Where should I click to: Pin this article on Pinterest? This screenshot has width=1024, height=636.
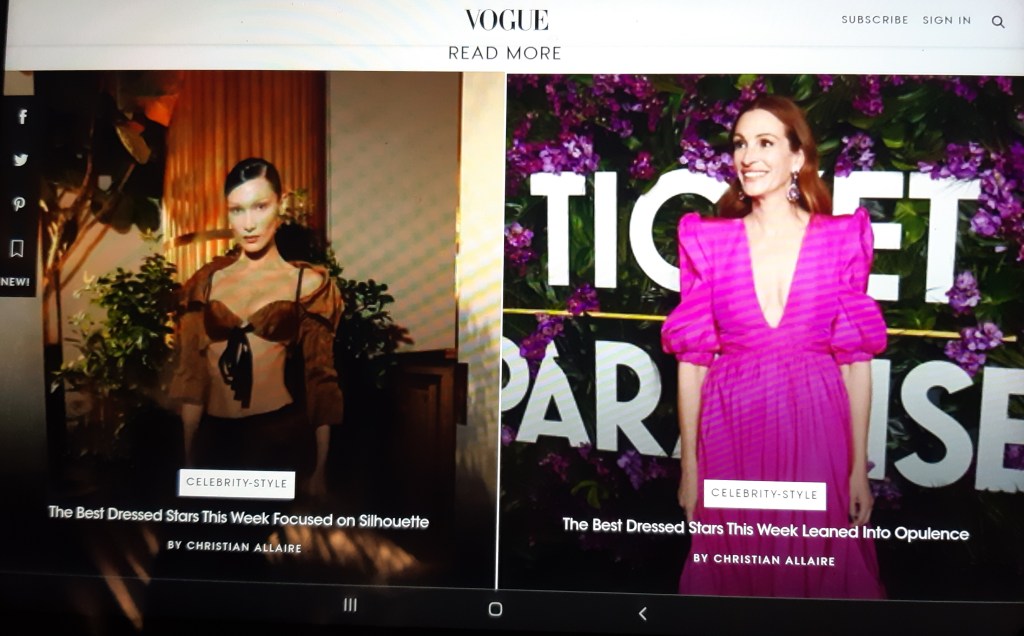pyautogui.click(x=19, y=204)
